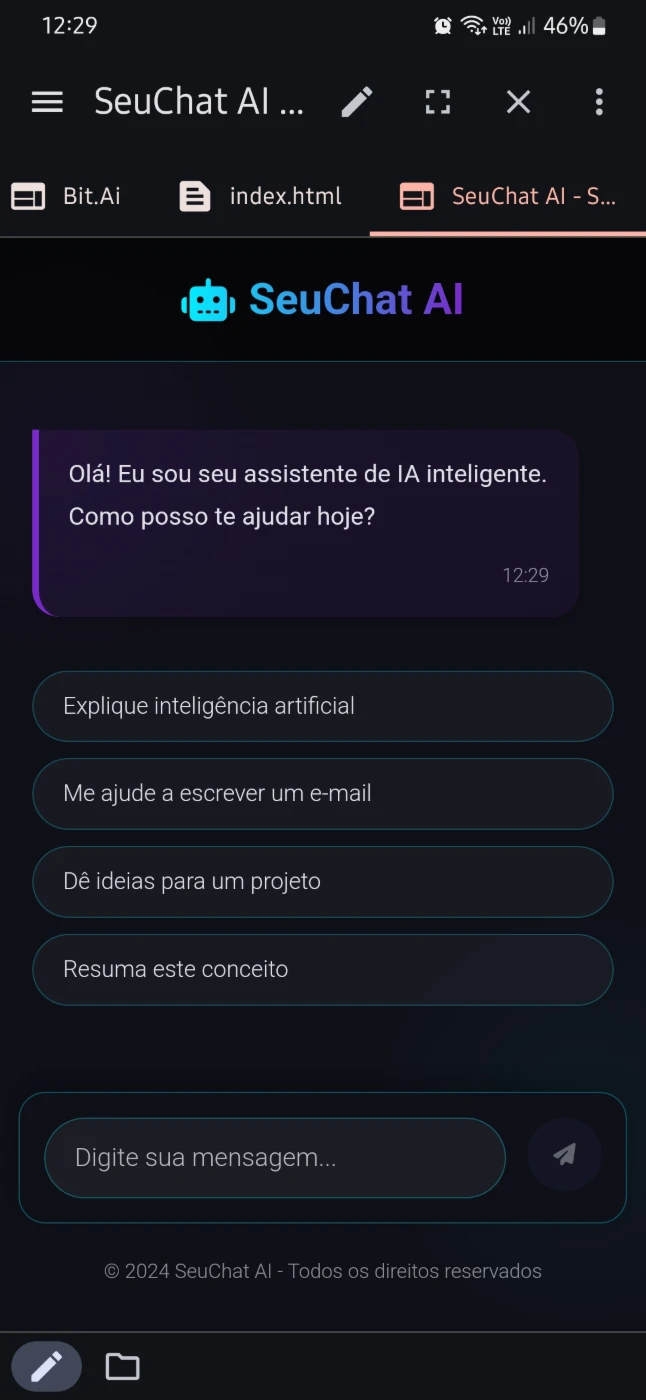646x1400 pixels.
Task: Select Me ajude a escrever um e-mail
Action: [323, 794]
